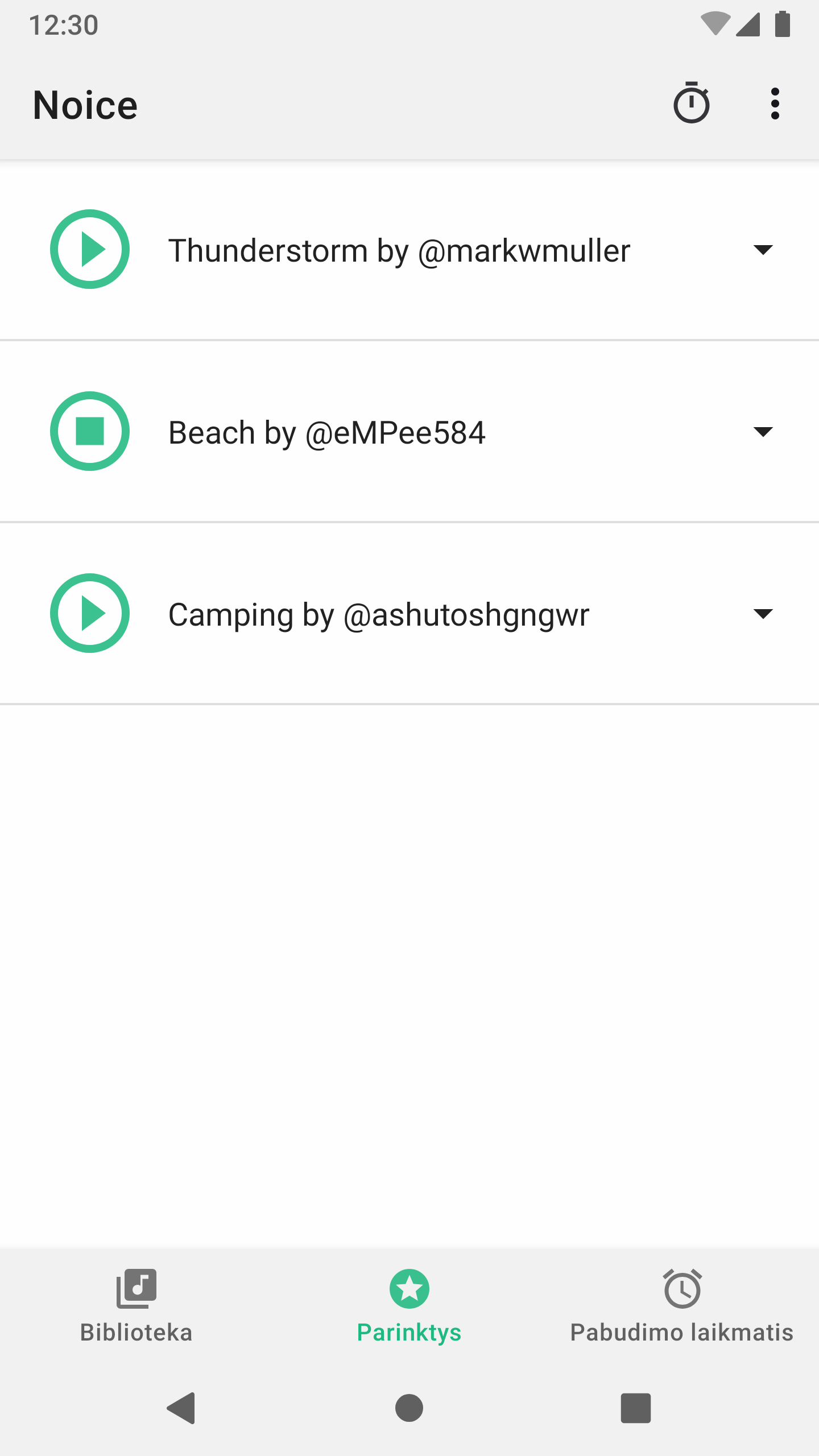The height and width of the screenshot is (1456, 819).
Task: Play the Thunderstorm by @markwmuller preset
Action: tap(90, 249)
